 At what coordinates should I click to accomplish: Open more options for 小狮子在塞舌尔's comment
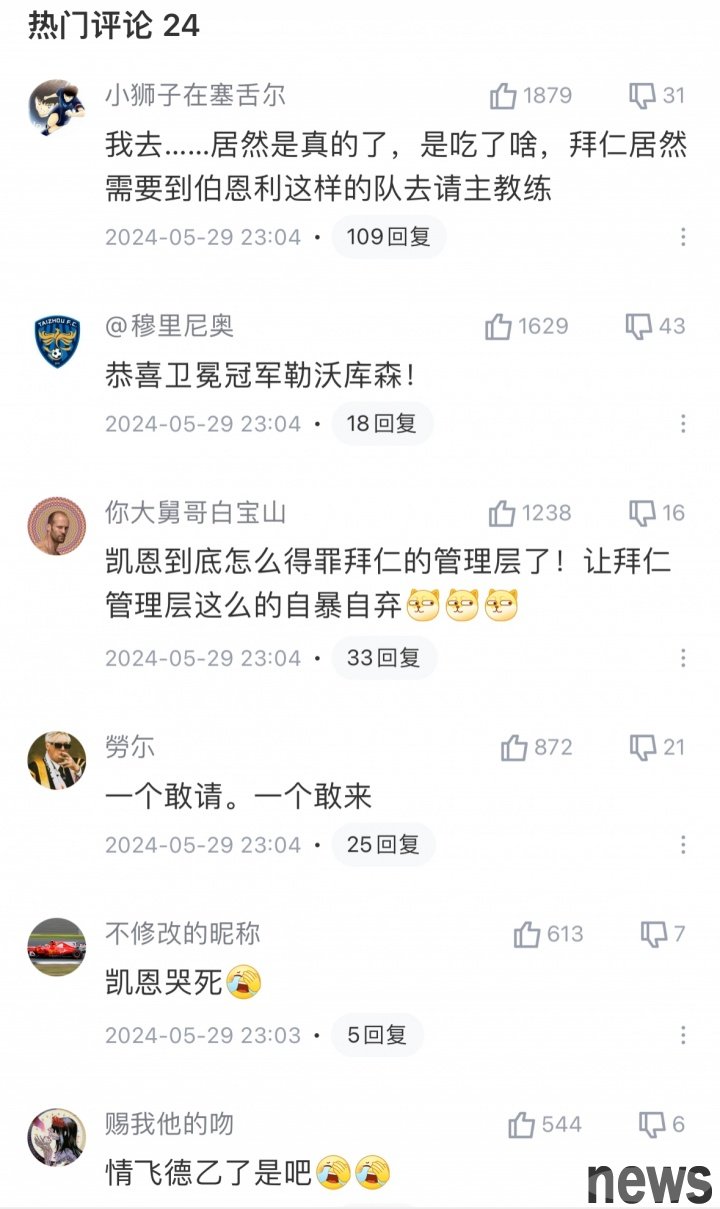pos(683,237)
